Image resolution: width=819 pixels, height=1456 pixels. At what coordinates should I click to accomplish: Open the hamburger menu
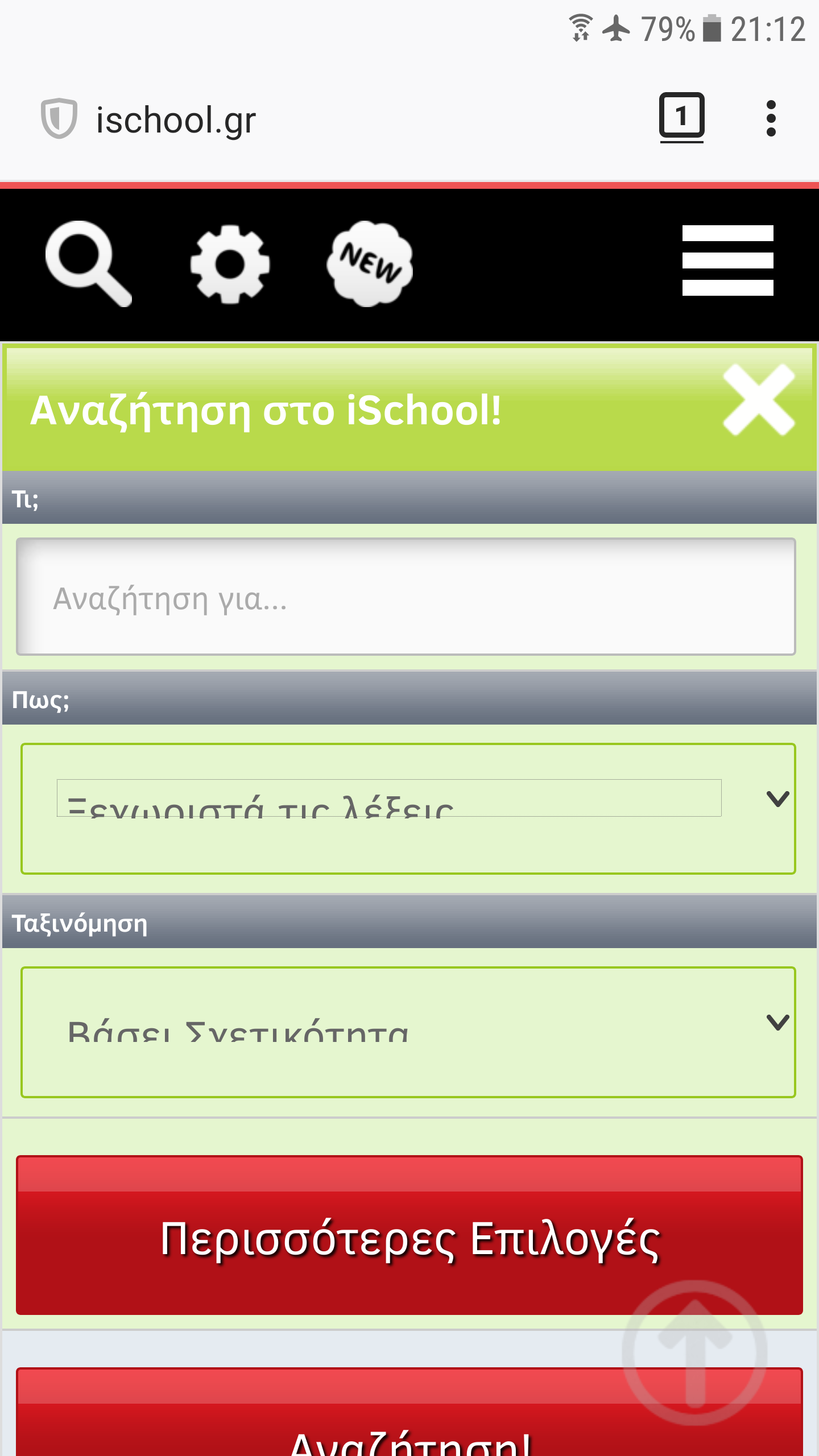click(727, 260)
